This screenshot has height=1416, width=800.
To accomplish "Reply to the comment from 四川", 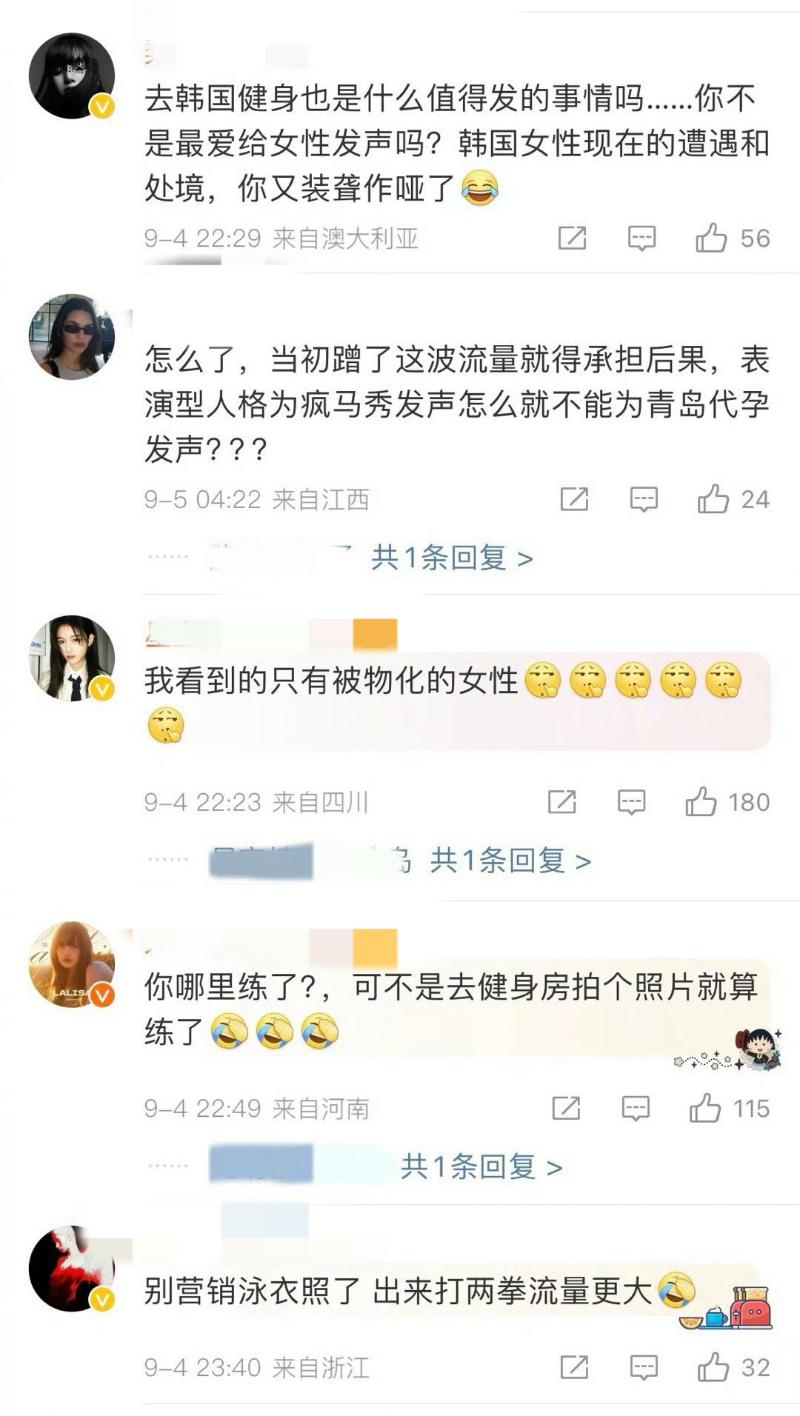I will [x=631, y=802].
